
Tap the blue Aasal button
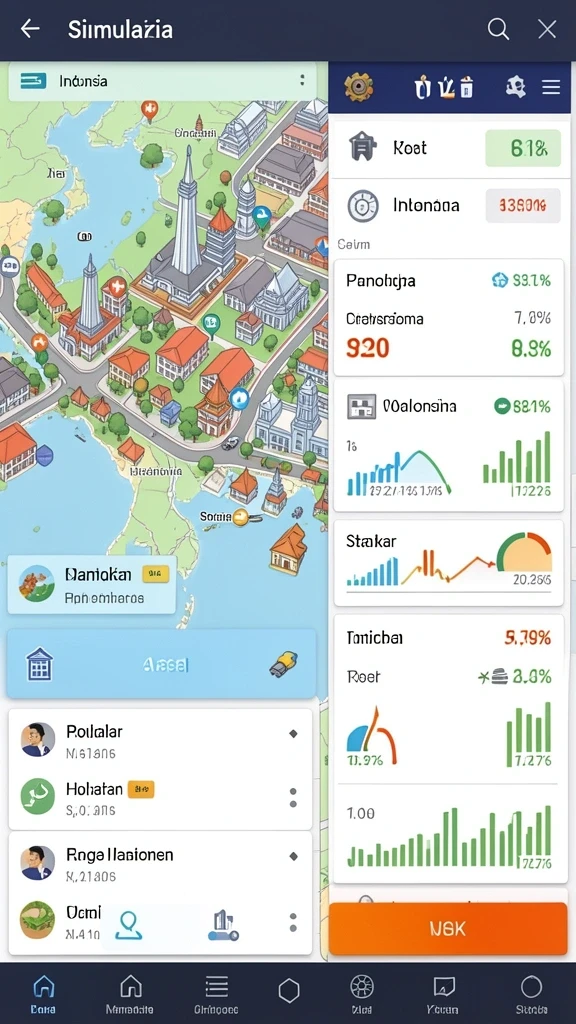pos(161,664)
